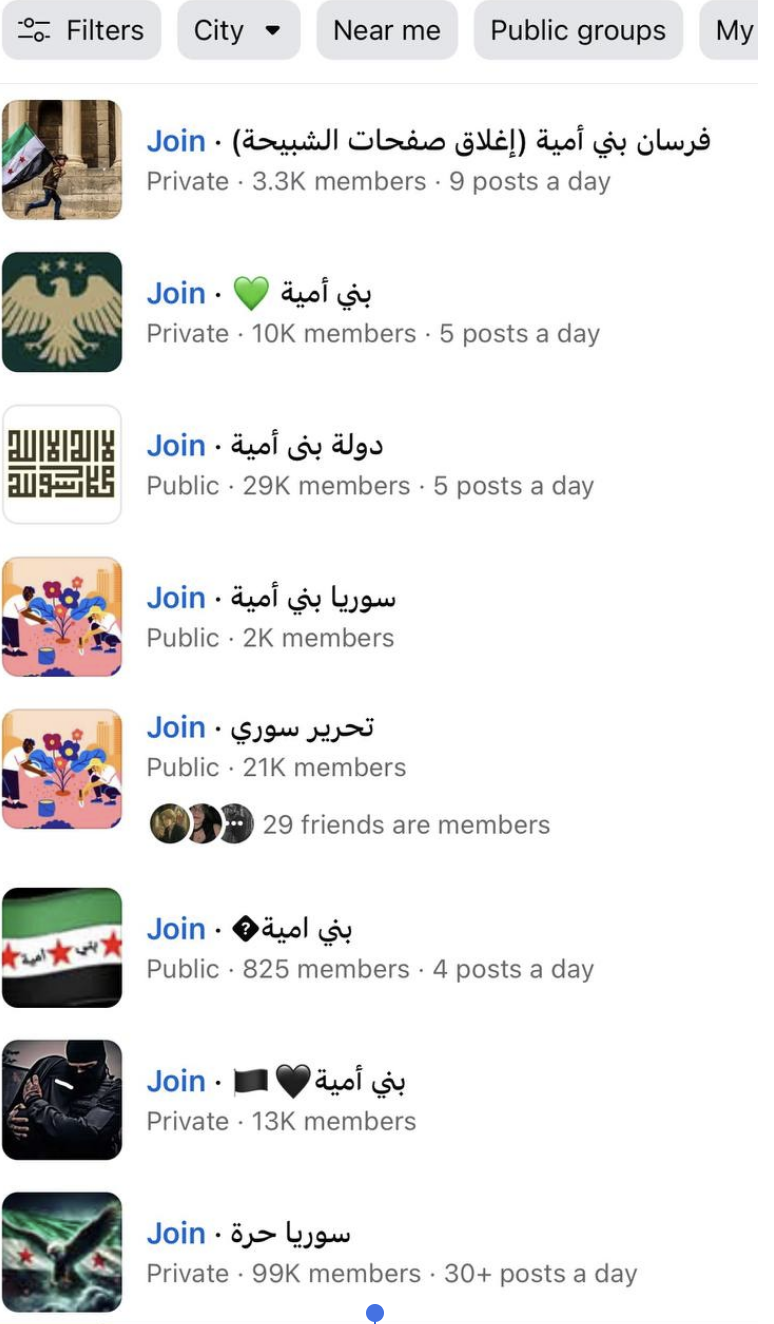Image resolution: width=774 pixels, height=1324 pixels.
Task: Expand the City dropdown
Action: pos(238,31)
